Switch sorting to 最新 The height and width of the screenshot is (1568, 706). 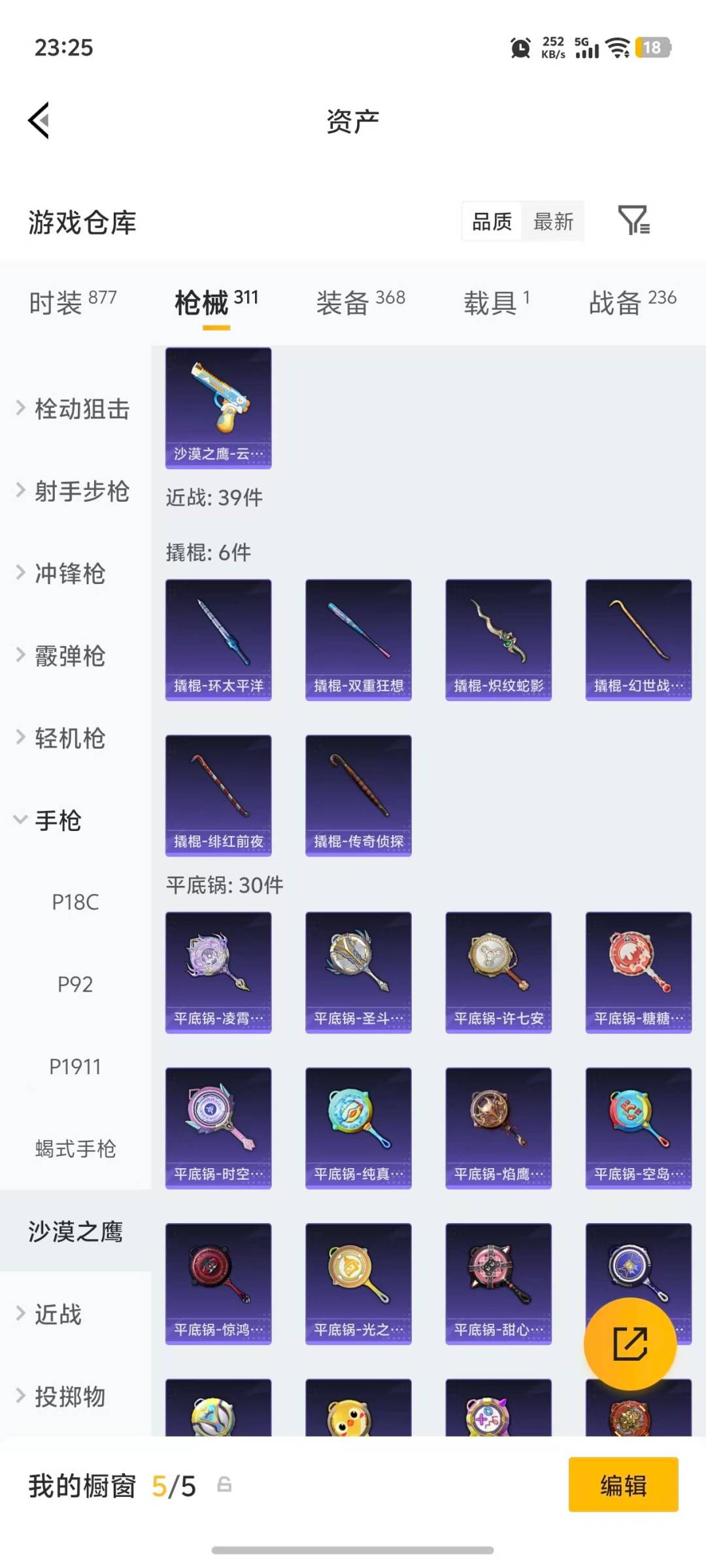pos(552,222)
